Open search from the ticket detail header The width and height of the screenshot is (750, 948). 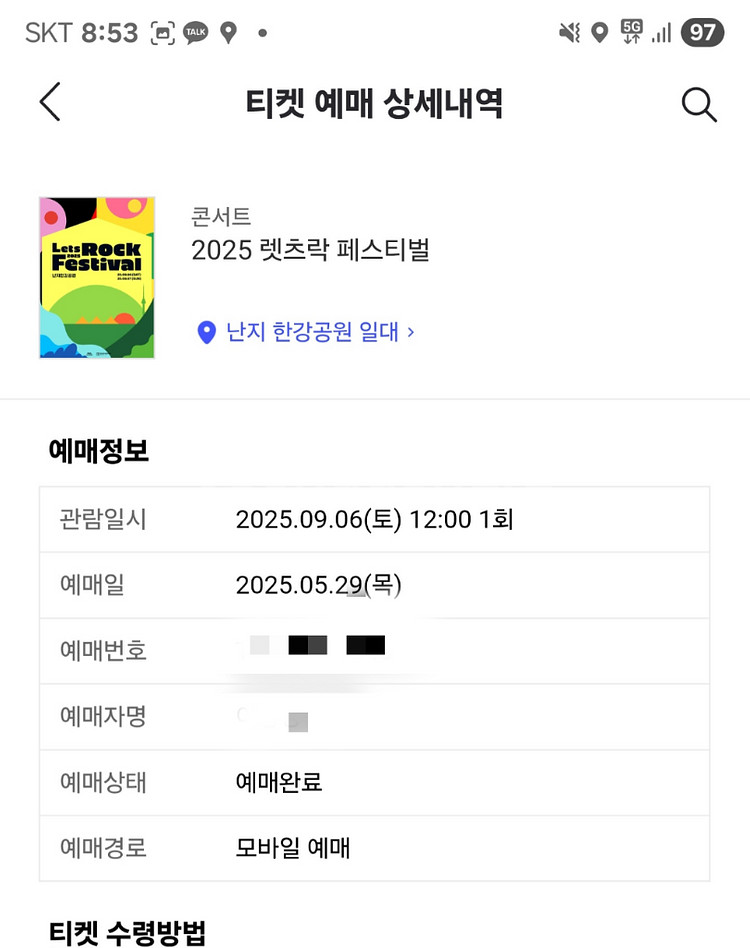coord(699,103)
